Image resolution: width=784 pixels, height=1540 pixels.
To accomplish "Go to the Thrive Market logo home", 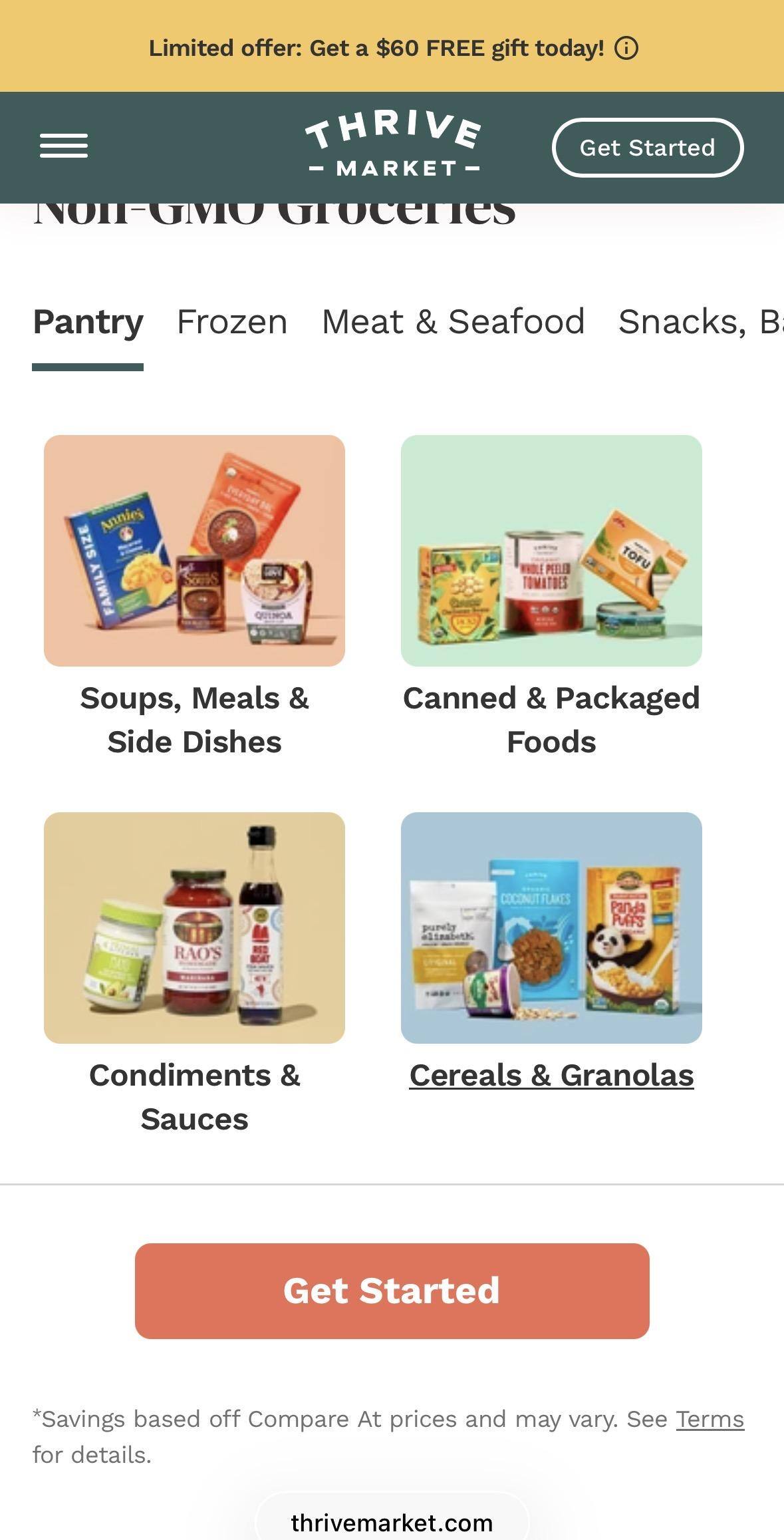I will point(394,145).
